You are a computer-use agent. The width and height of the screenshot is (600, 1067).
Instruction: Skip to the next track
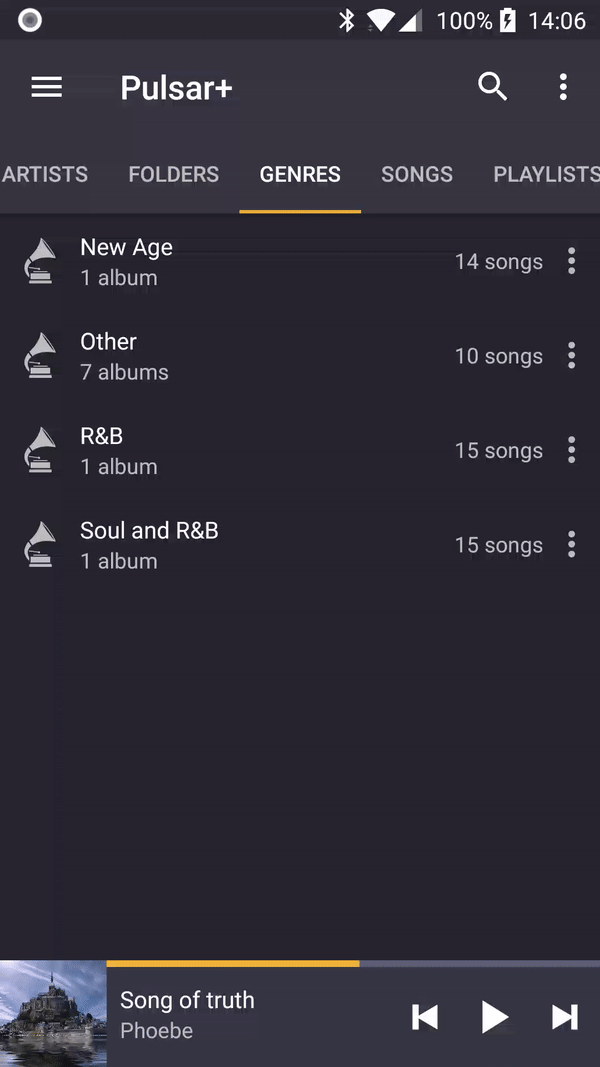pos(565,1017)
